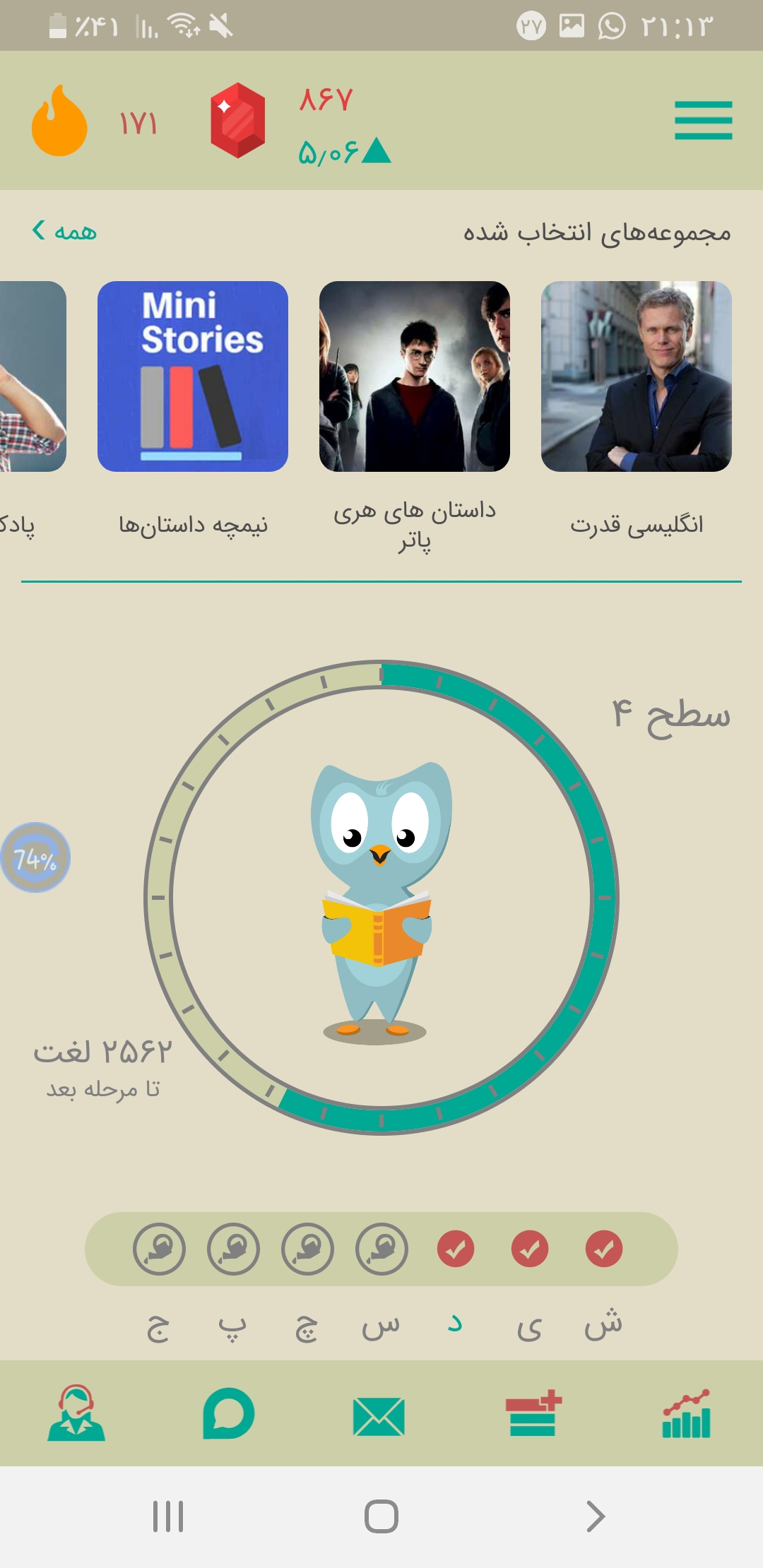The image size is (763, 1568).
Task: Open the support agent tab
Action: point(76,1413)
